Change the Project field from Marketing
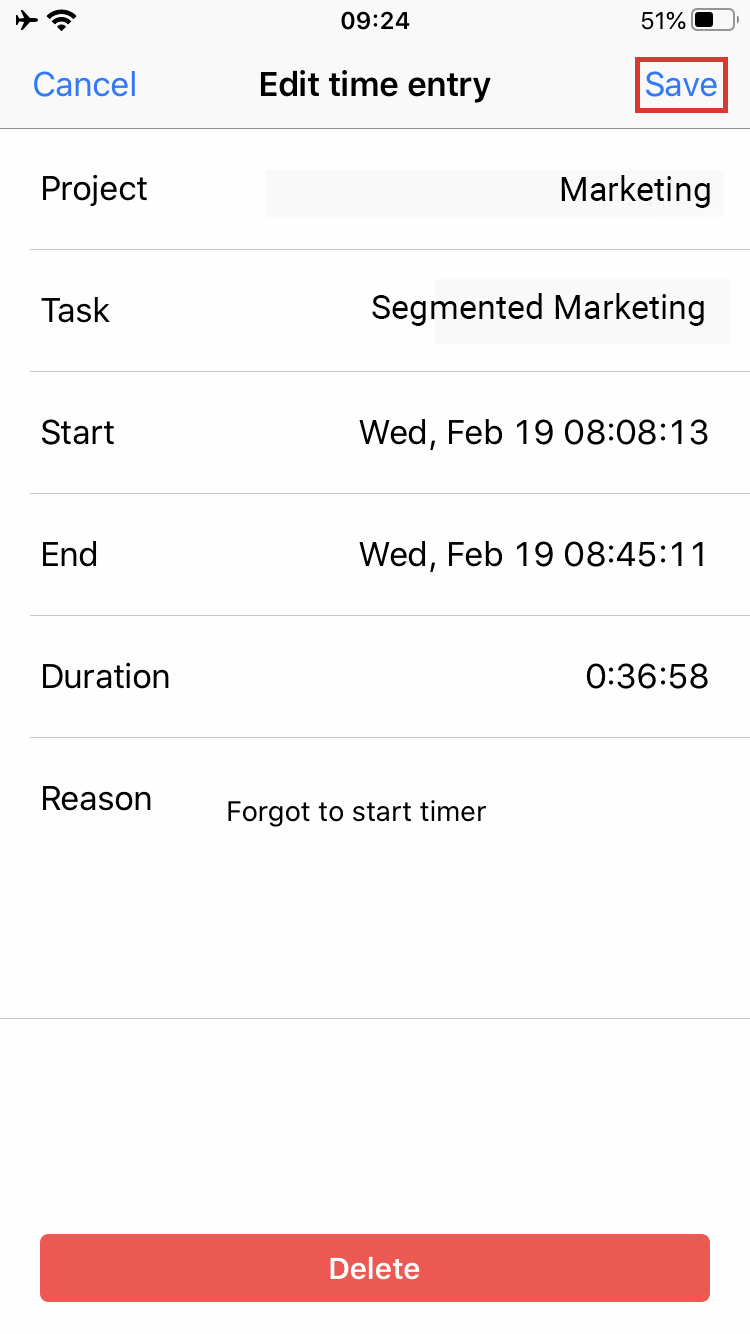Viewport: 750px width, 1334px height. (x=494, y=192)
